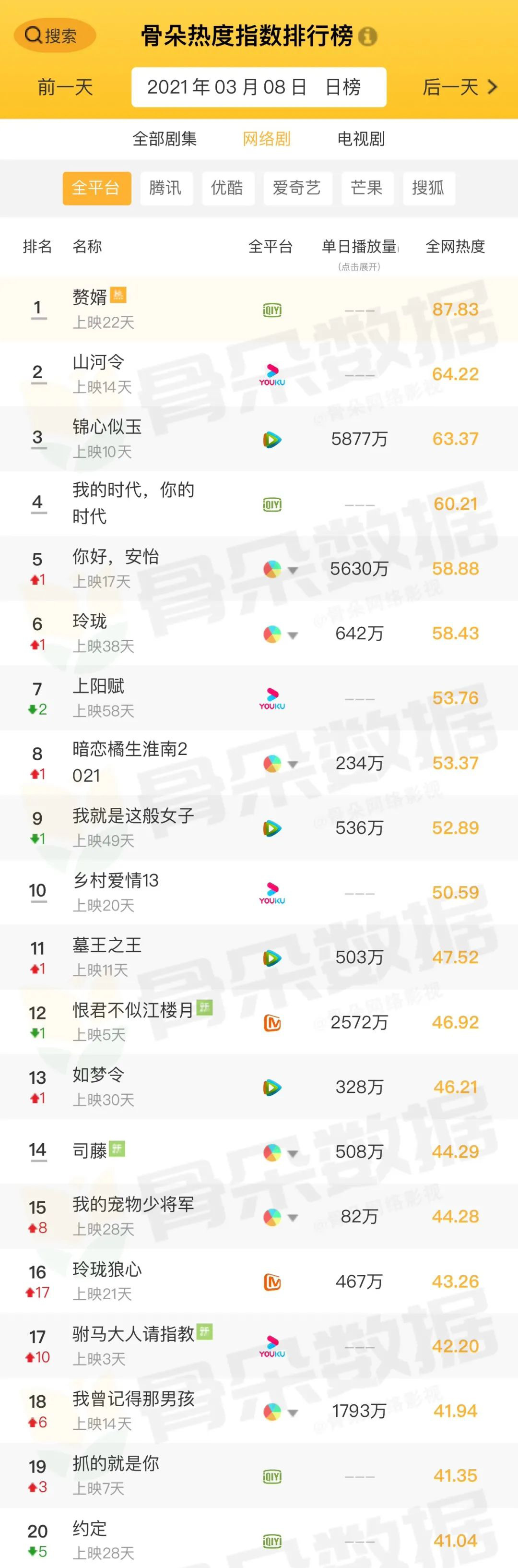Image resolution: width=518 pixels, height=1568 pixels.
Task: Go to 前一天 previous day
Action: 65,87
